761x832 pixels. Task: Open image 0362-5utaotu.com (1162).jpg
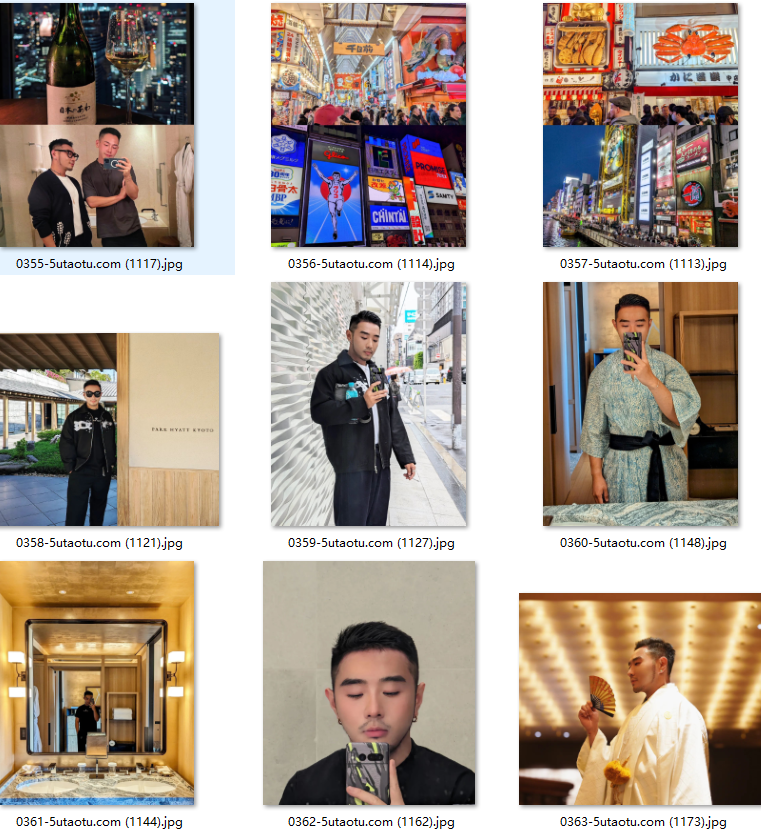(369, 683)
